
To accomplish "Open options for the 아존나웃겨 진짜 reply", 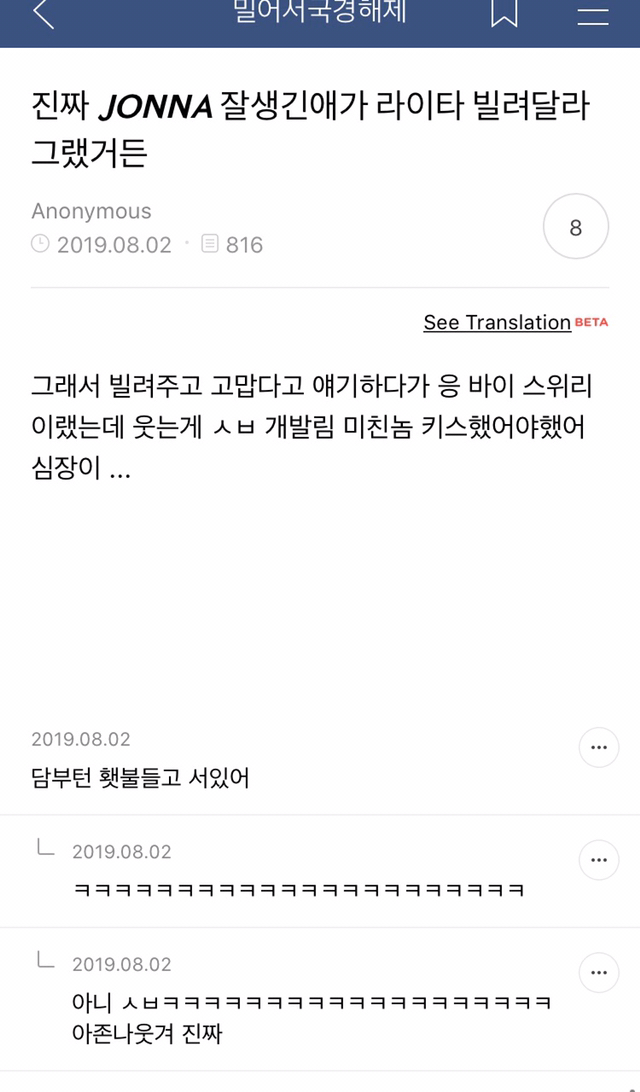I will [599, 971].
